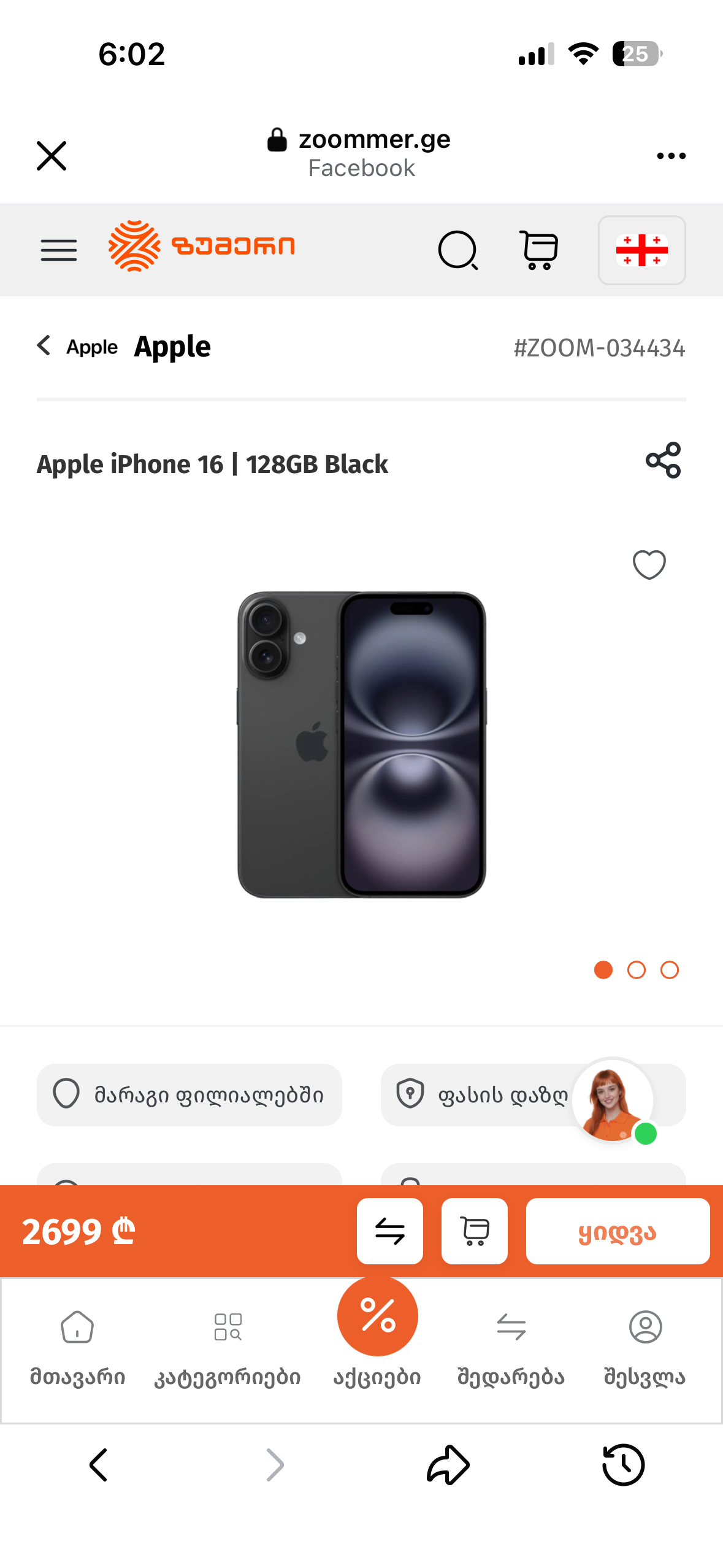Open the hamburger drawer menu

click(59, 250)
